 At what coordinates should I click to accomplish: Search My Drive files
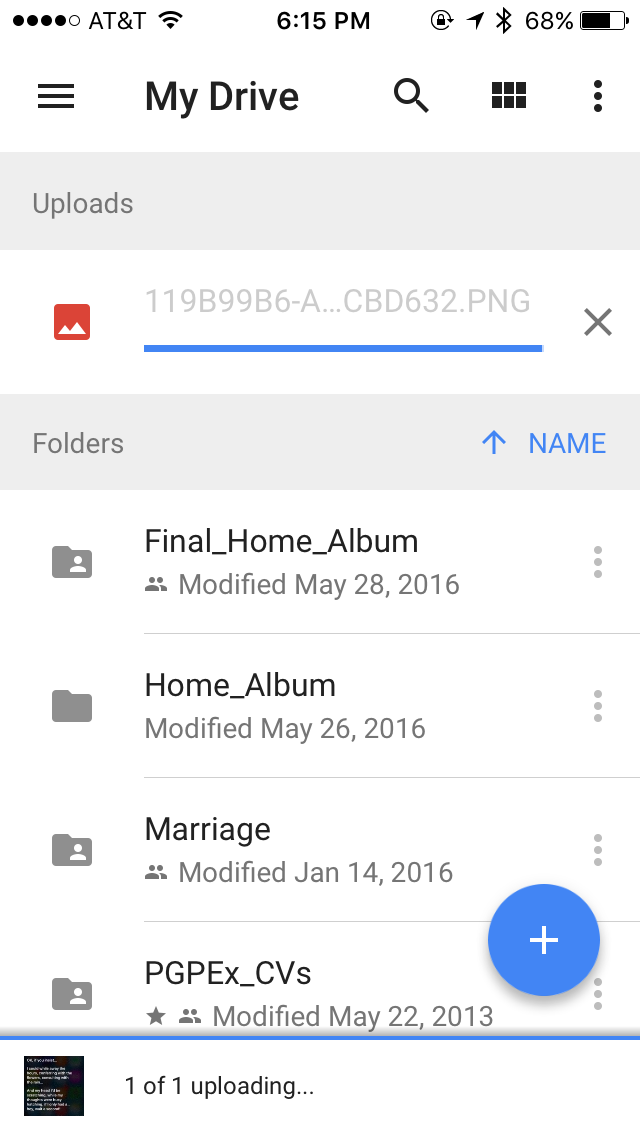(x=411, y=96)
